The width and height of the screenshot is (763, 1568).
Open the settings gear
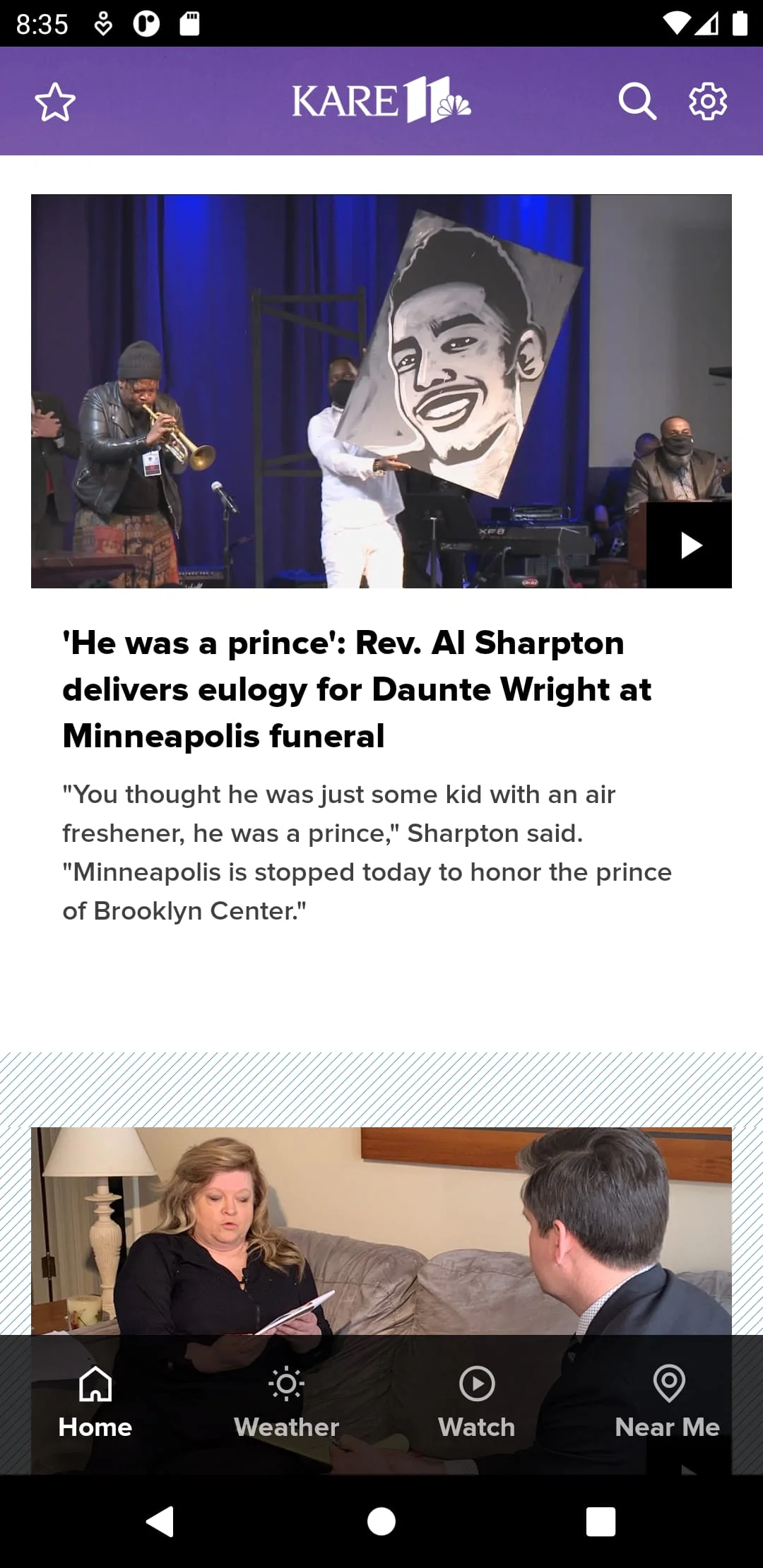[x=708, y=102]
